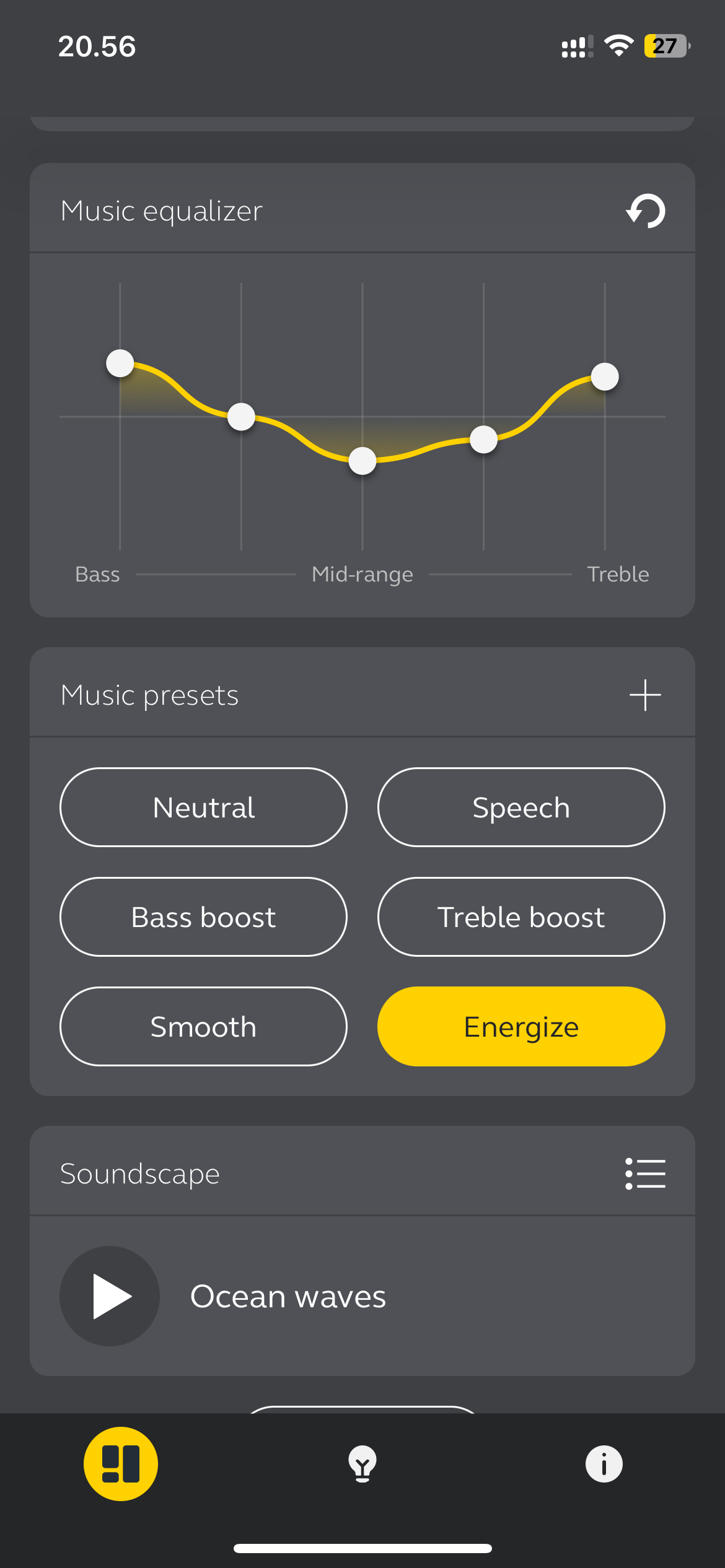Tap the Energize preset
Screen dimensions: 725x1568
521,1026
